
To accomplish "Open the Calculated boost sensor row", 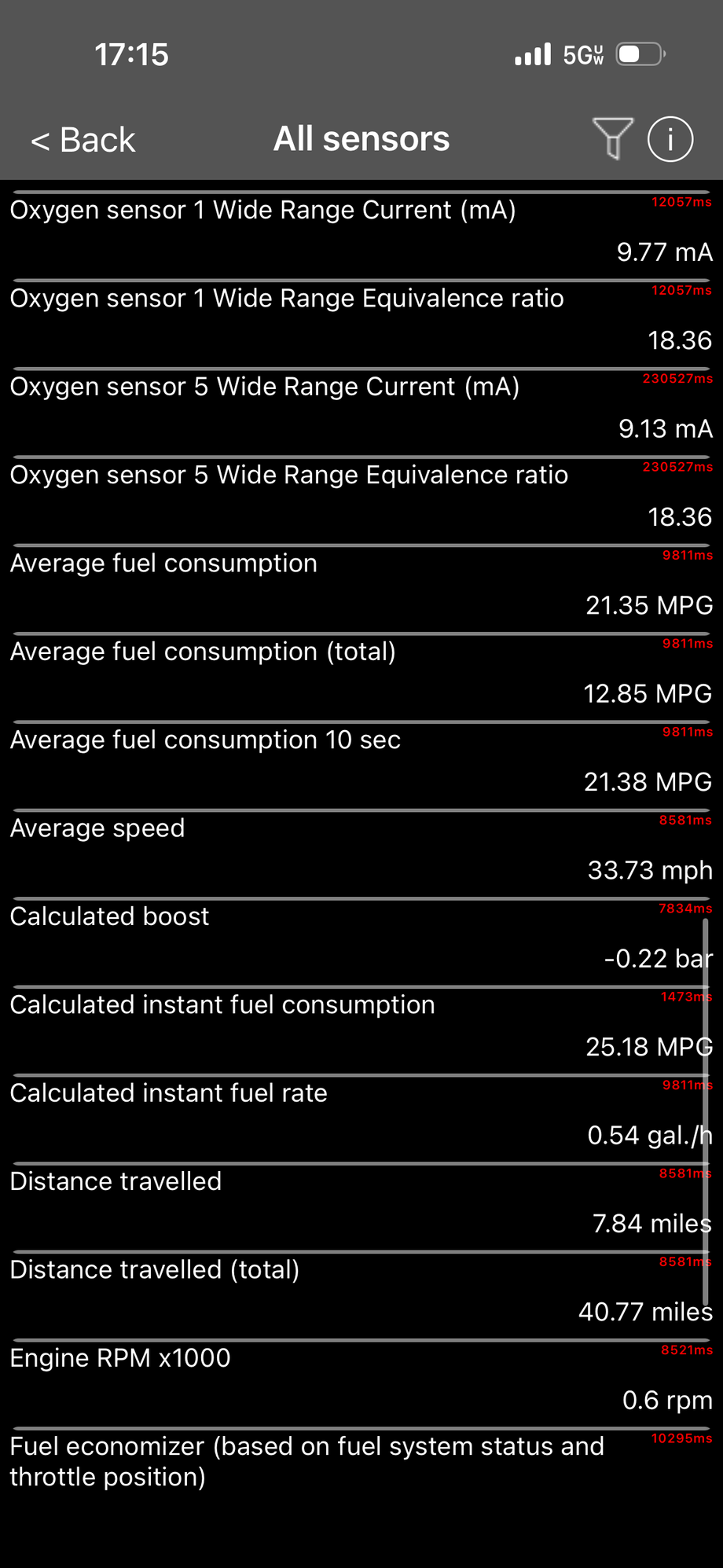I will coord(361,938).
